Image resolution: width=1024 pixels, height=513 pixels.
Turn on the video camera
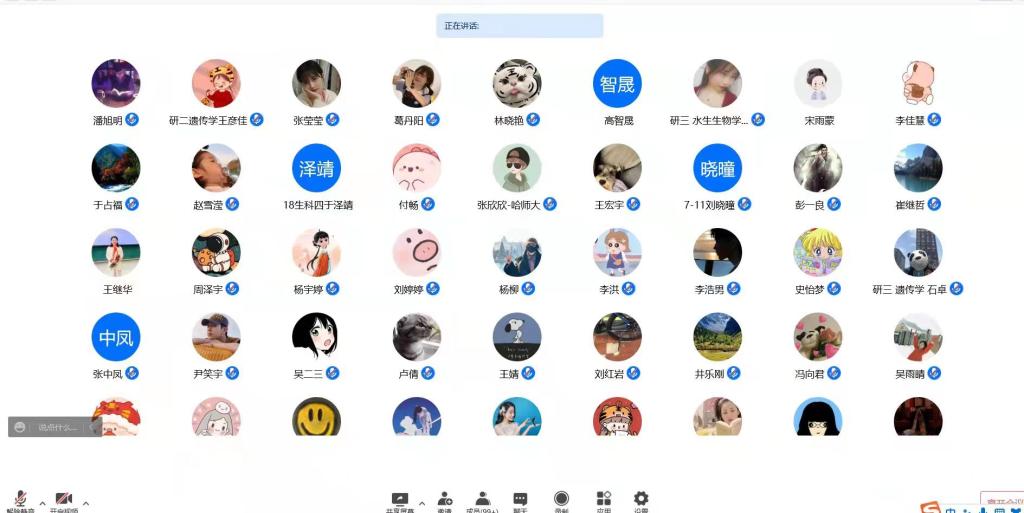[64, 499]
